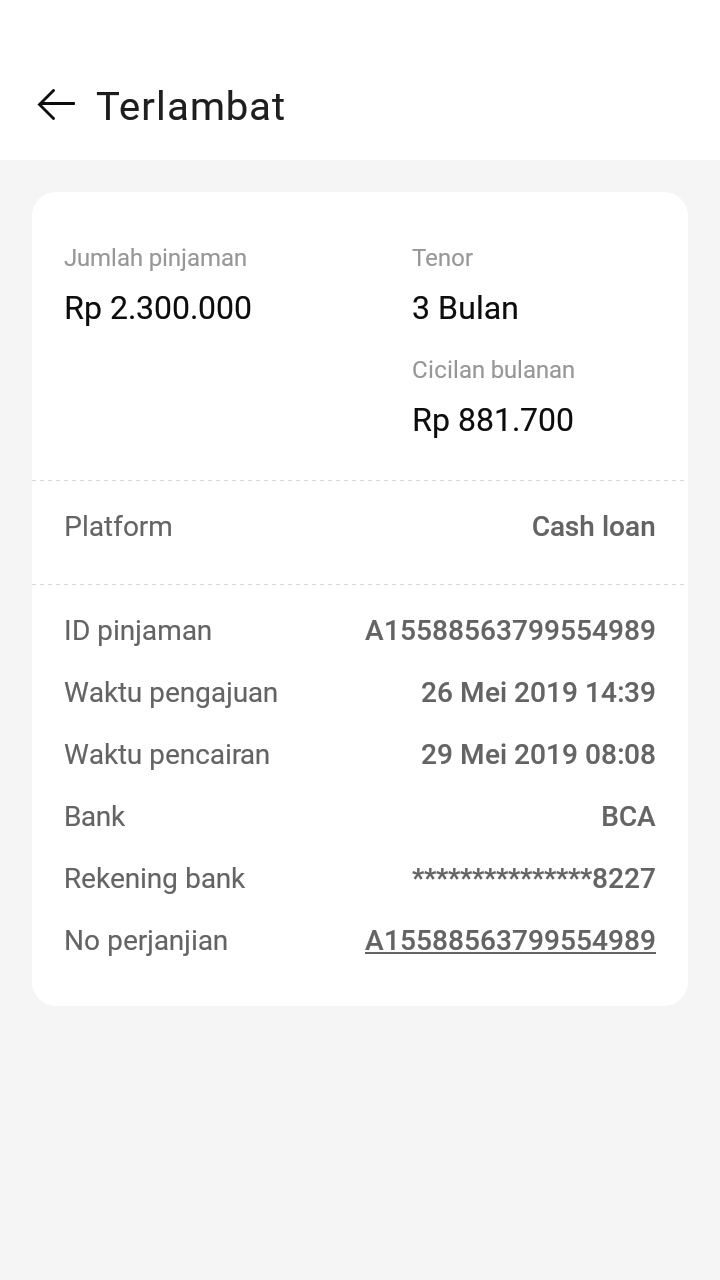Viewport: 720px width, 1280px height.
Task: Select the Terlambat page title
Action: coord(189,106)
